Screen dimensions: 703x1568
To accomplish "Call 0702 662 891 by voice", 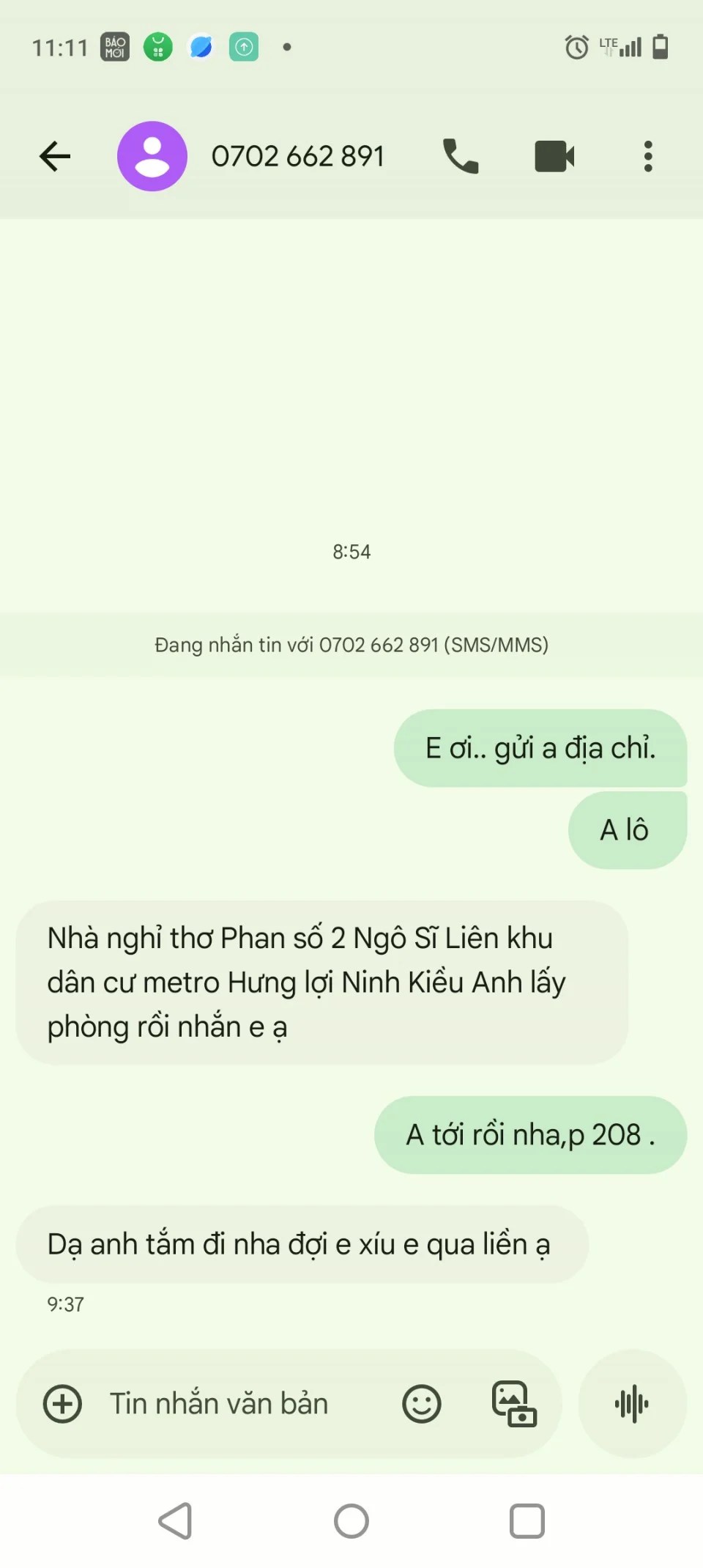I will pyautogui.click(x=461, y=156).
